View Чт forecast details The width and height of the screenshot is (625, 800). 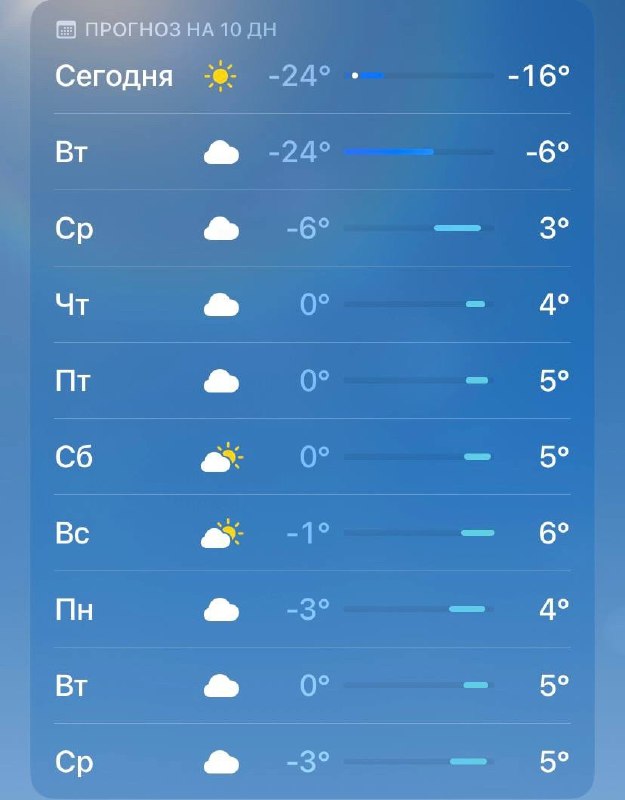click(312, 304)
